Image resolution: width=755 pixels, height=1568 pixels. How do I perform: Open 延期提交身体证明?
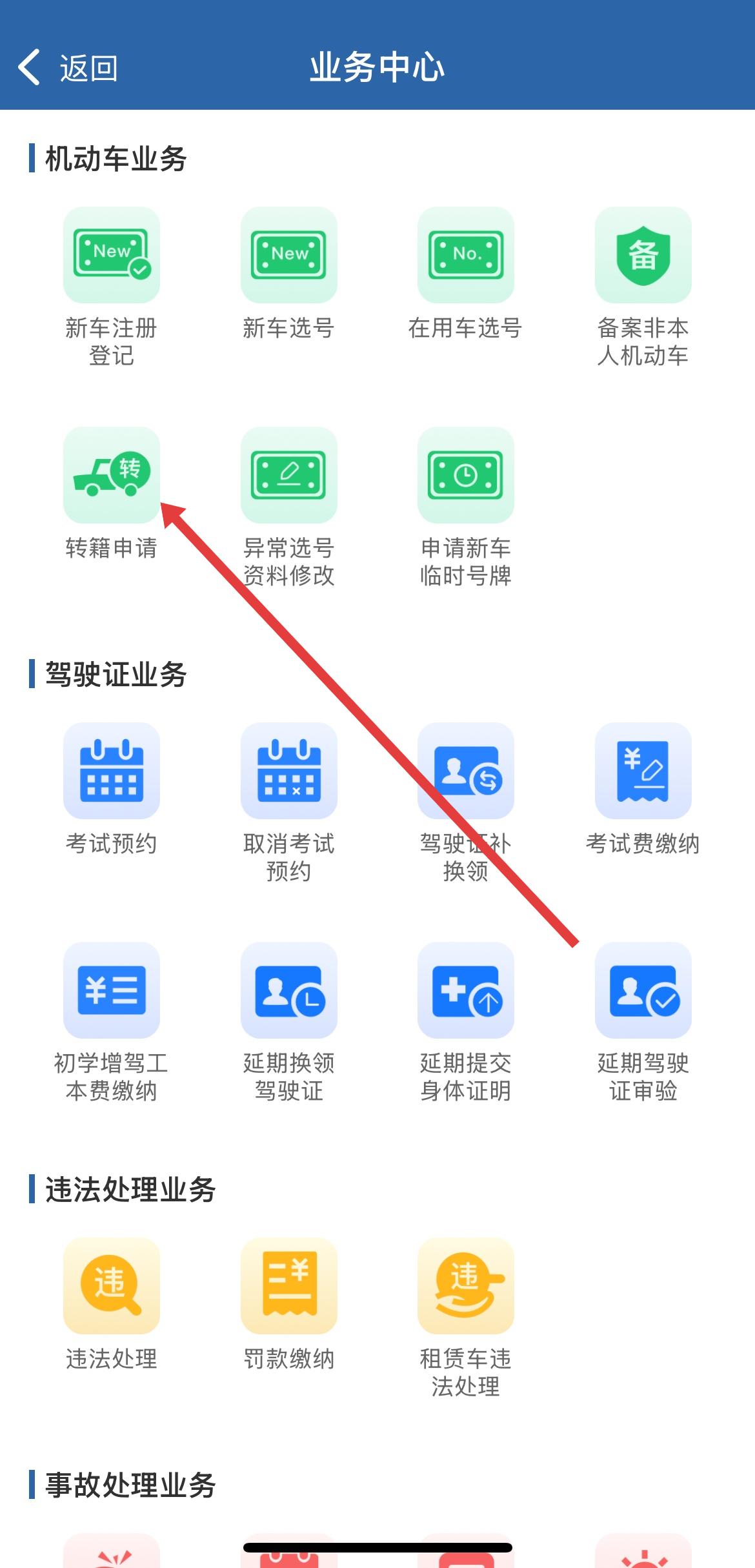pyautogui.click(x=465, y=990)
